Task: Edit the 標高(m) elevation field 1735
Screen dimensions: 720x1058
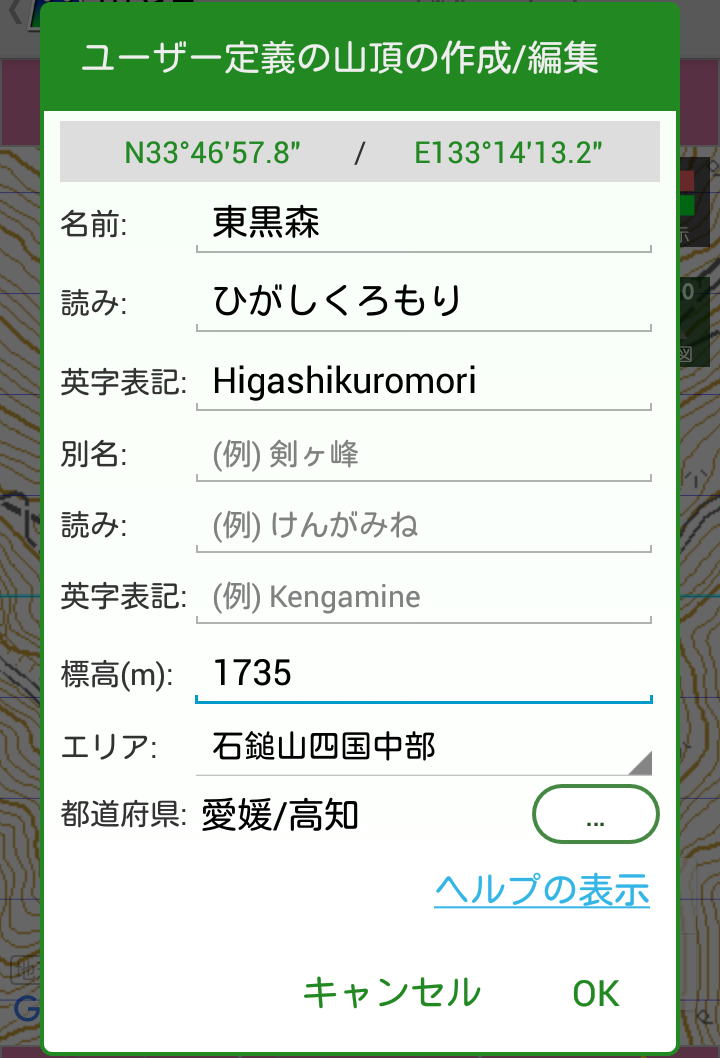Action: pos(424,673)
